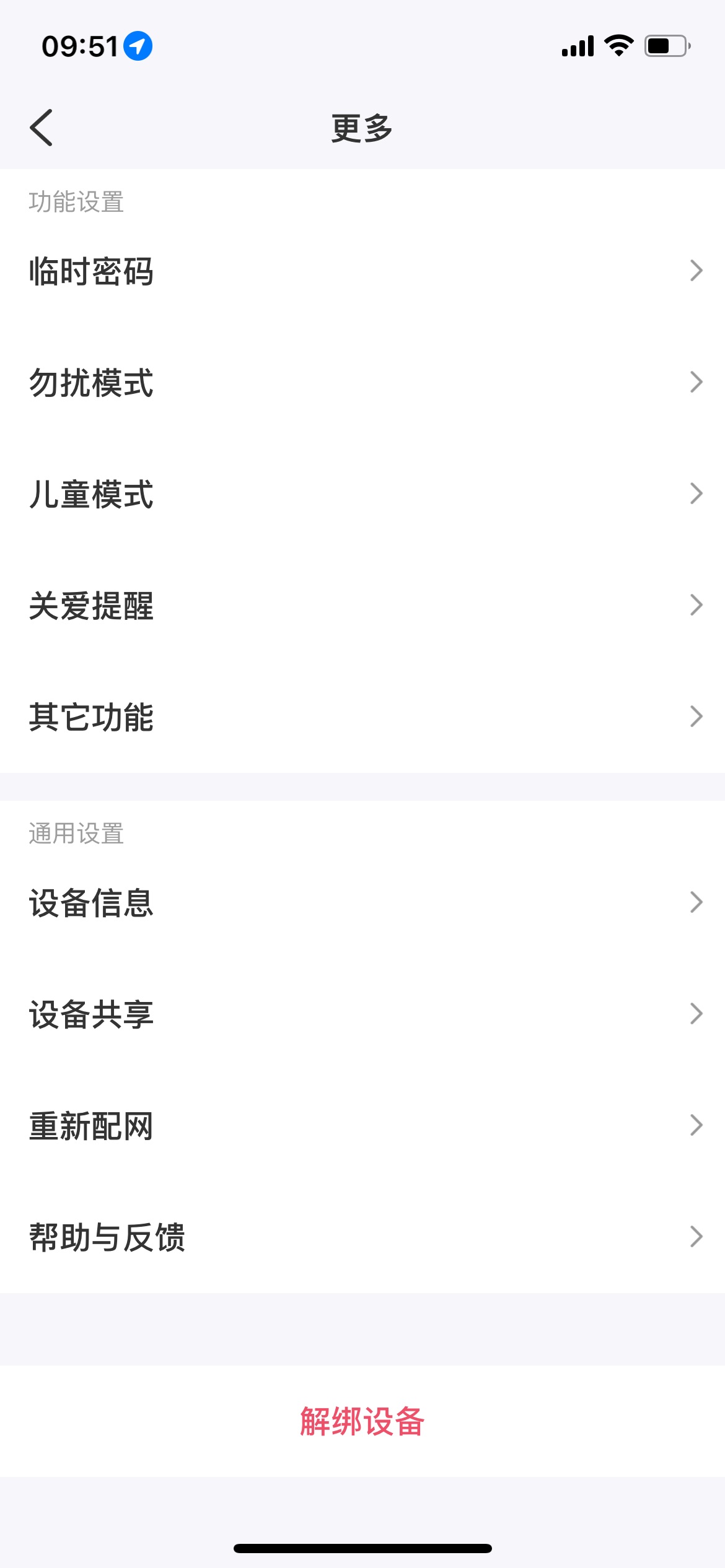Go back using the top-left arrow
The image size is (725, 1568).
pyautogui.click(x=41, y=128)
